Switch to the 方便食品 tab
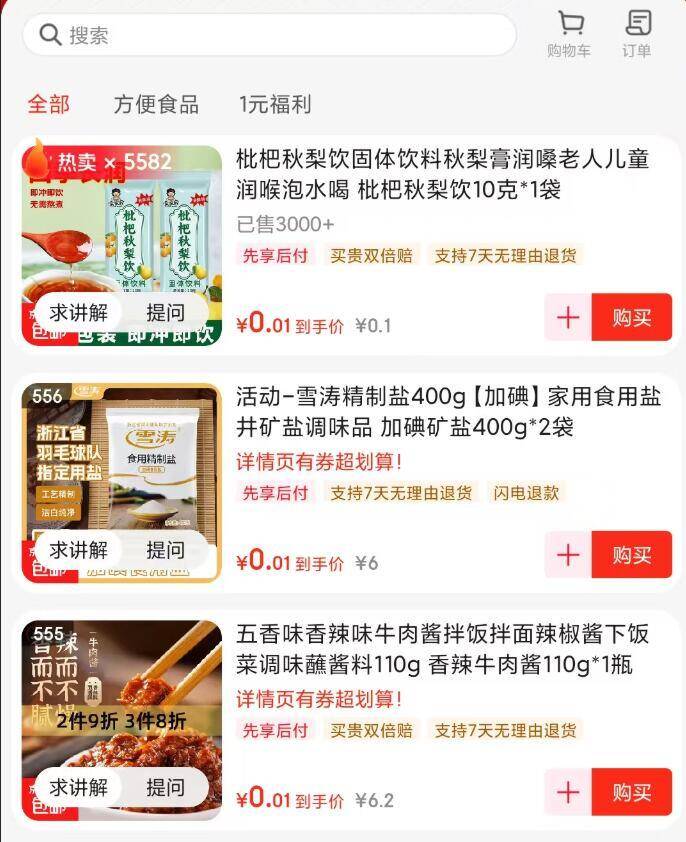This screenshot has width=686, height=842. point(156,104)
